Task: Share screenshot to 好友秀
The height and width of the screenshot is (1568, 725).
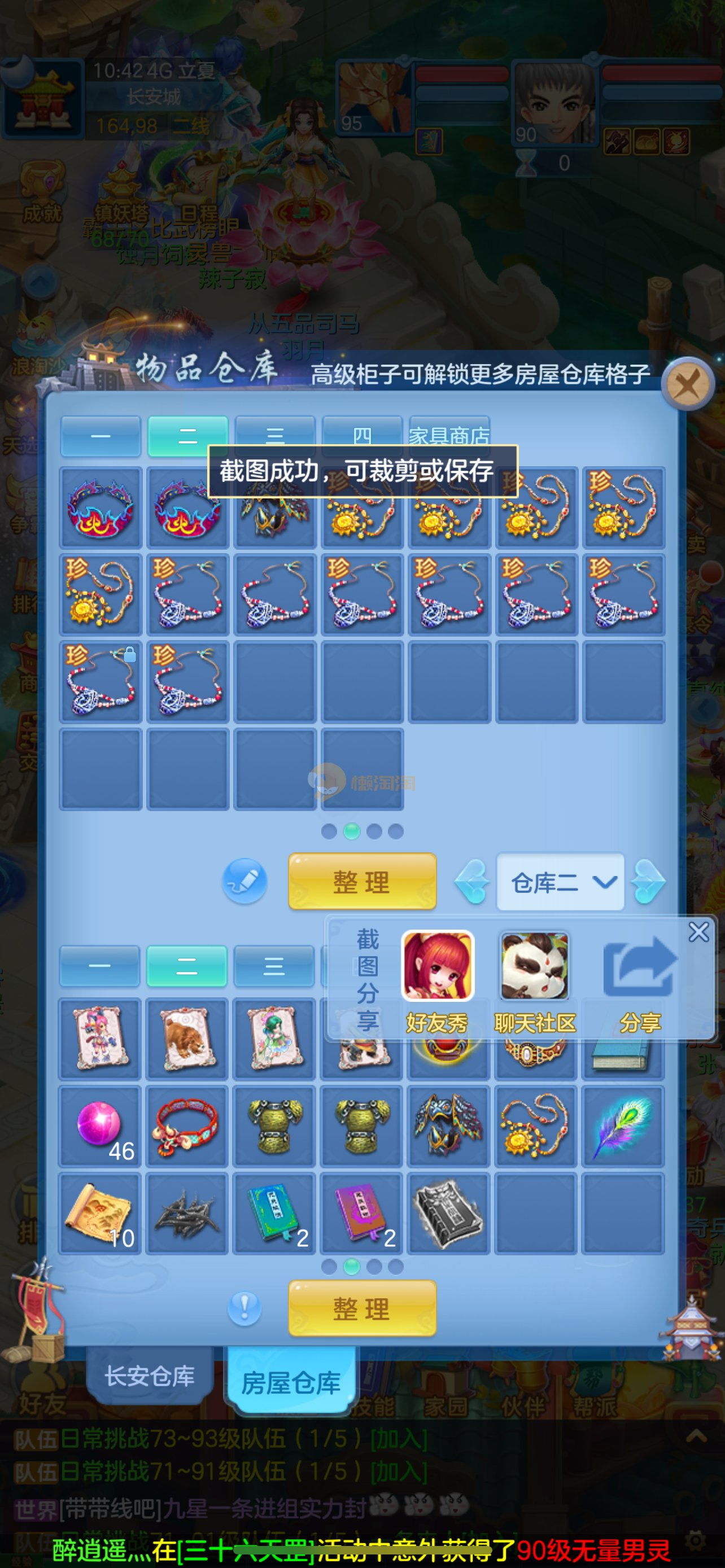Action: pos(437,979)
